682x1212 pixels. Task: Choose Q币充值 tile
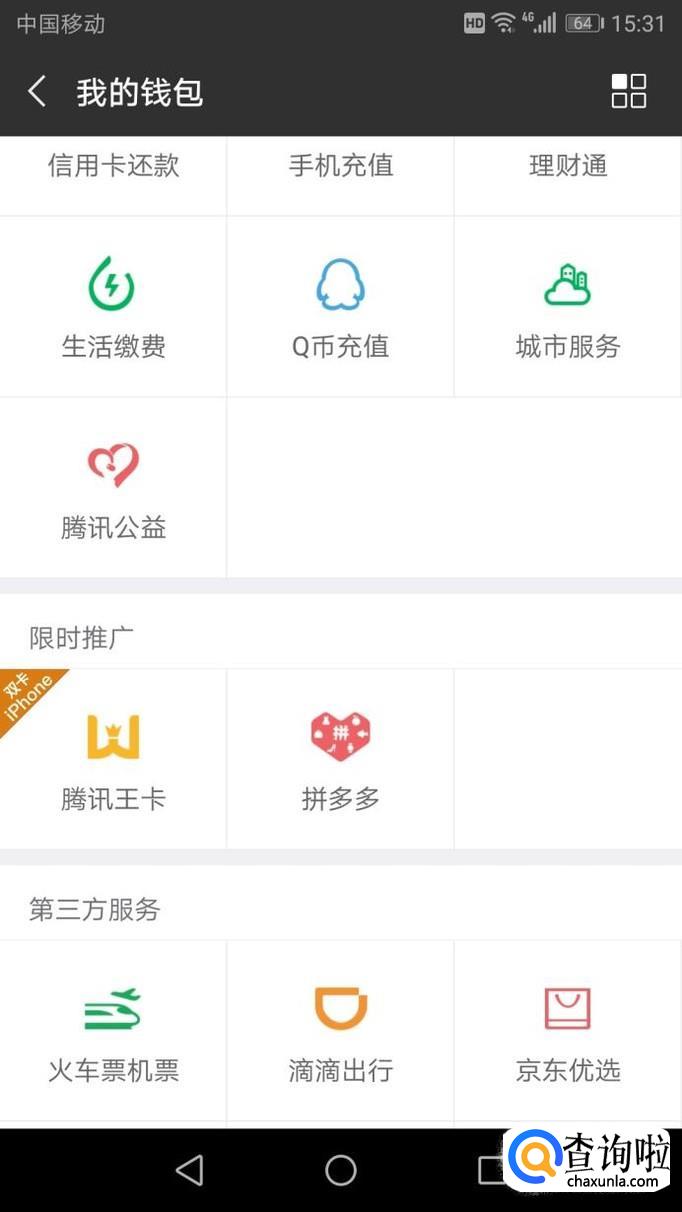340,307
